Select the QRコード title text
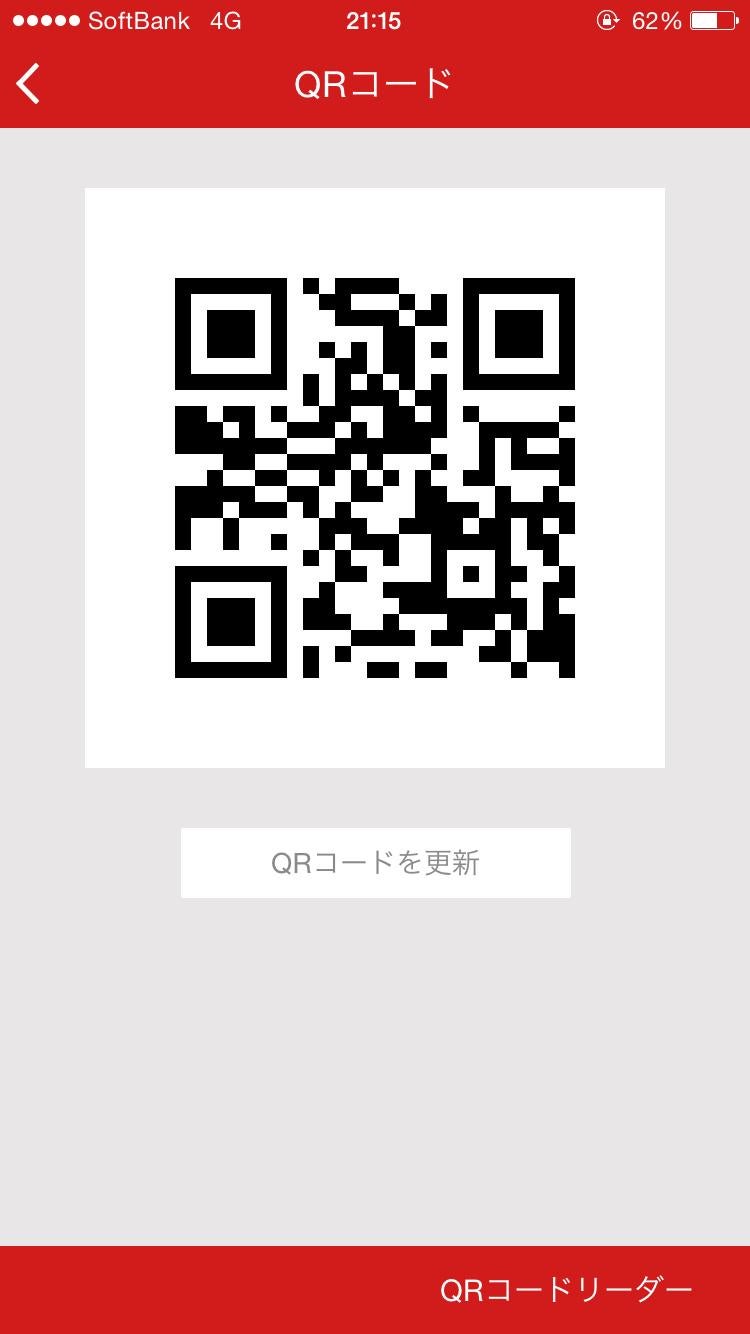 click(375, 84)
